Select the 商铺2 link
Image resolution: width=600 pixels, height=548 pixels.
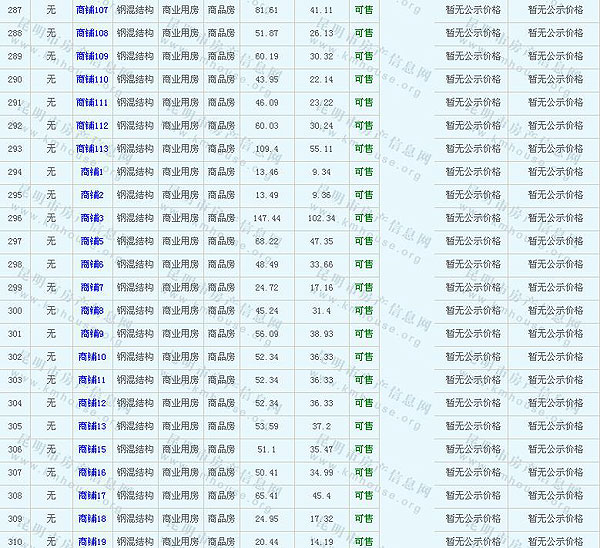tap(92, 195)
